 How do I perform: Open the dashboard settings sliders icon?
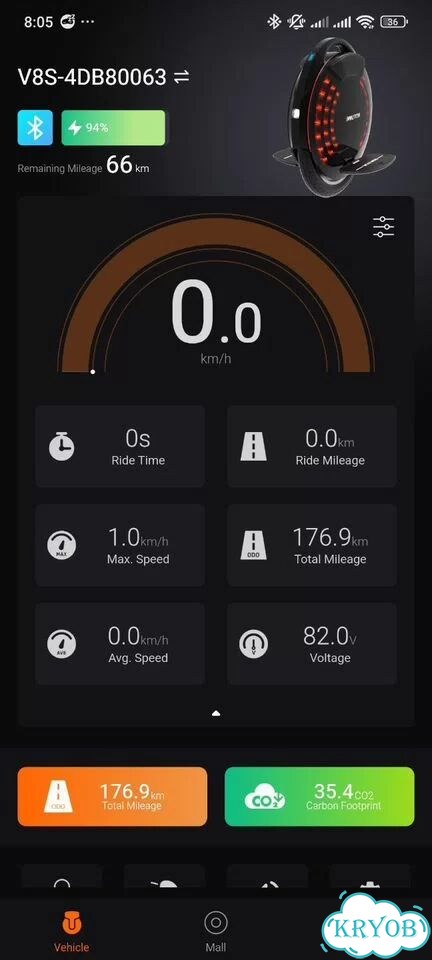click(384, 227)
